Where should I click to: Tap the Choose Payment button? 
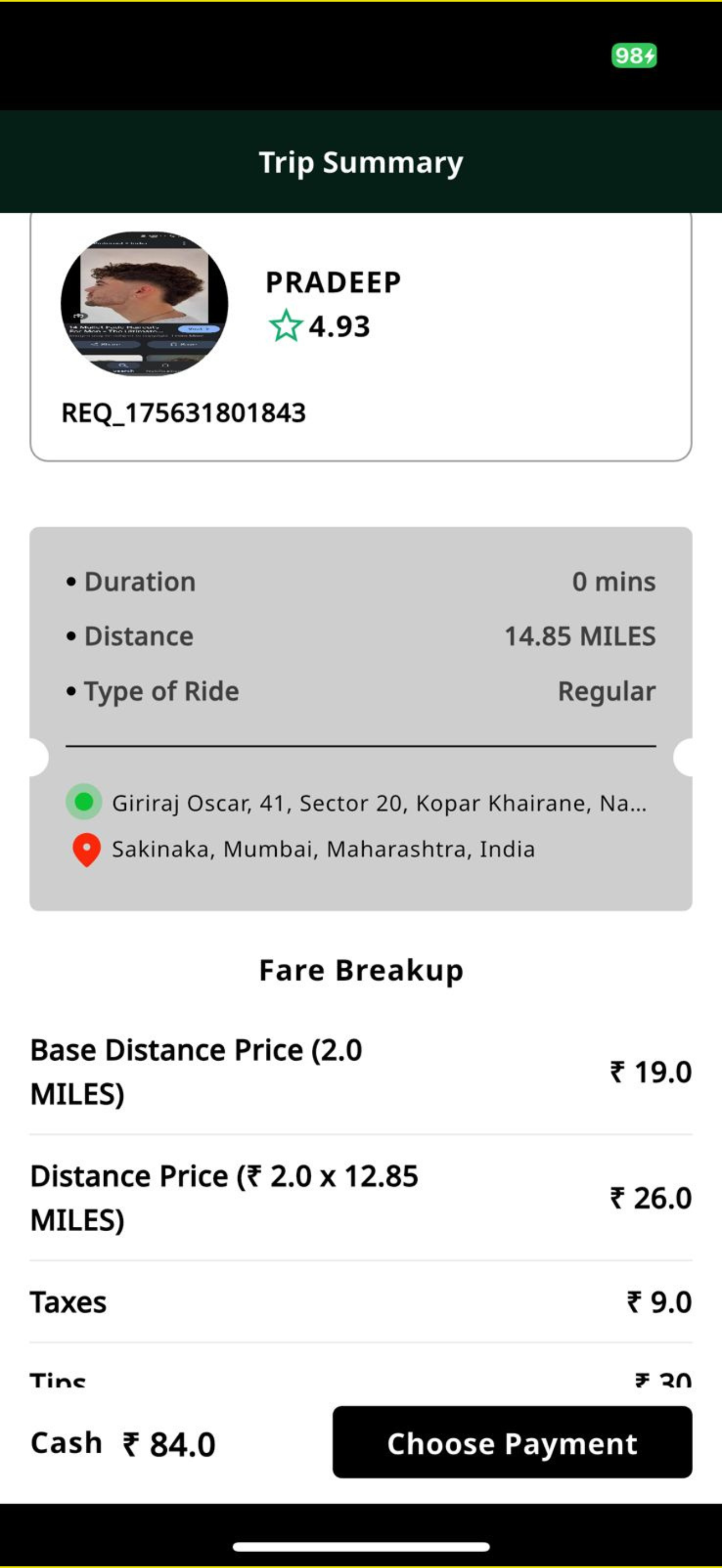click(512, 1442)
